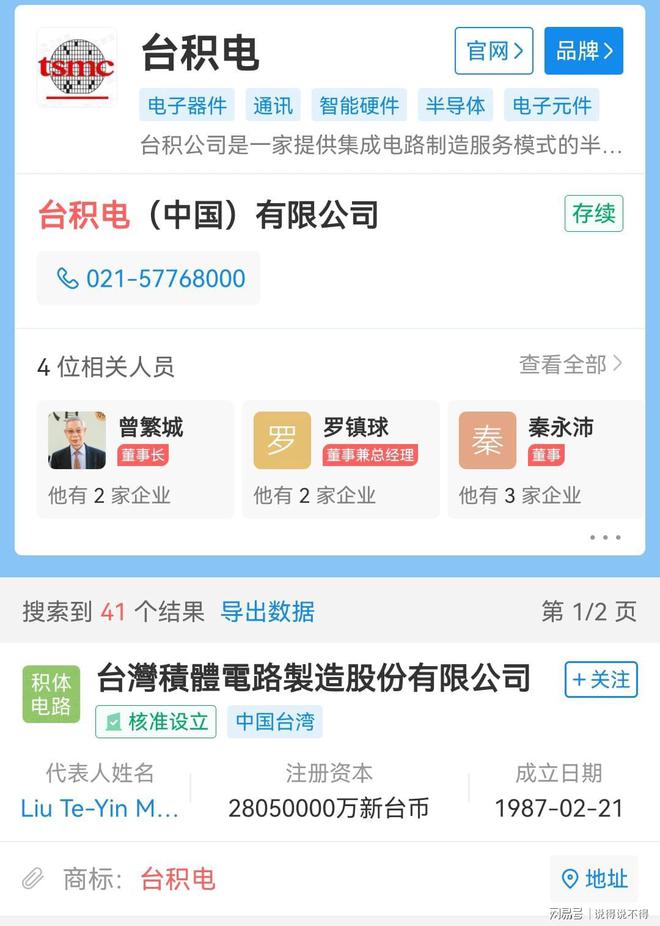Open the 官网 official website button
660x926 pixels.
coord(493,51)
